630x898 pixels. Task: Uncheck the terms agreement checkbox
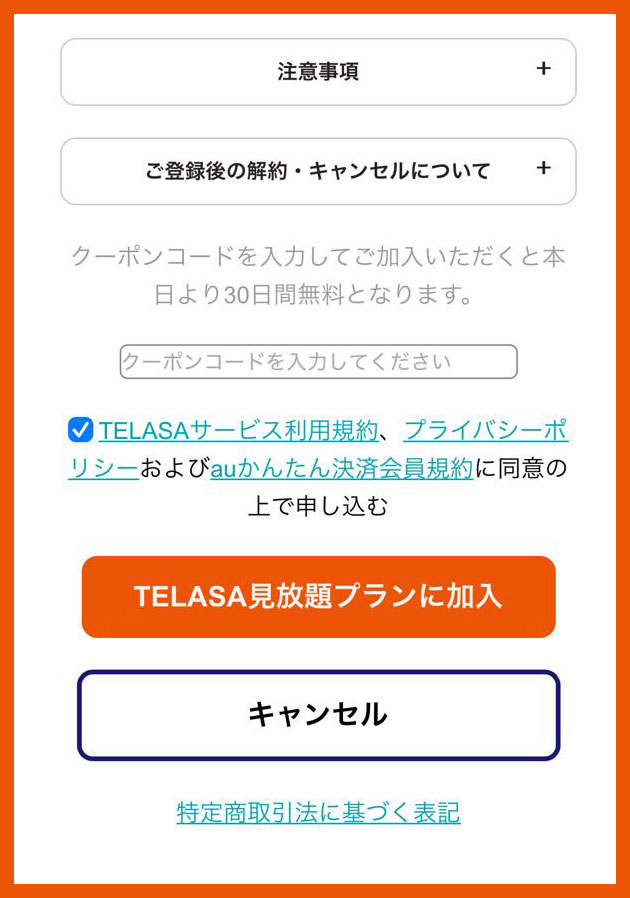click(x=80, y=430)
